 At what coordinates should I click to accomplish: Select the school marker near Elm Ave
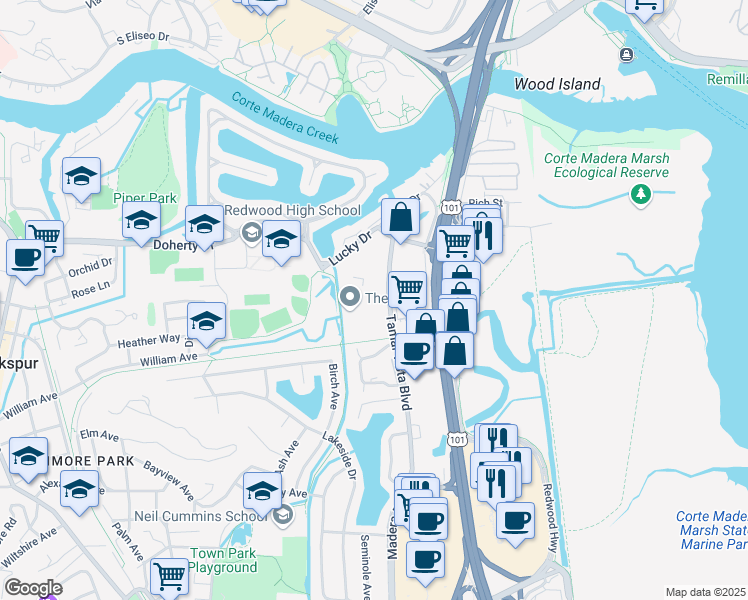click(29, 456)
